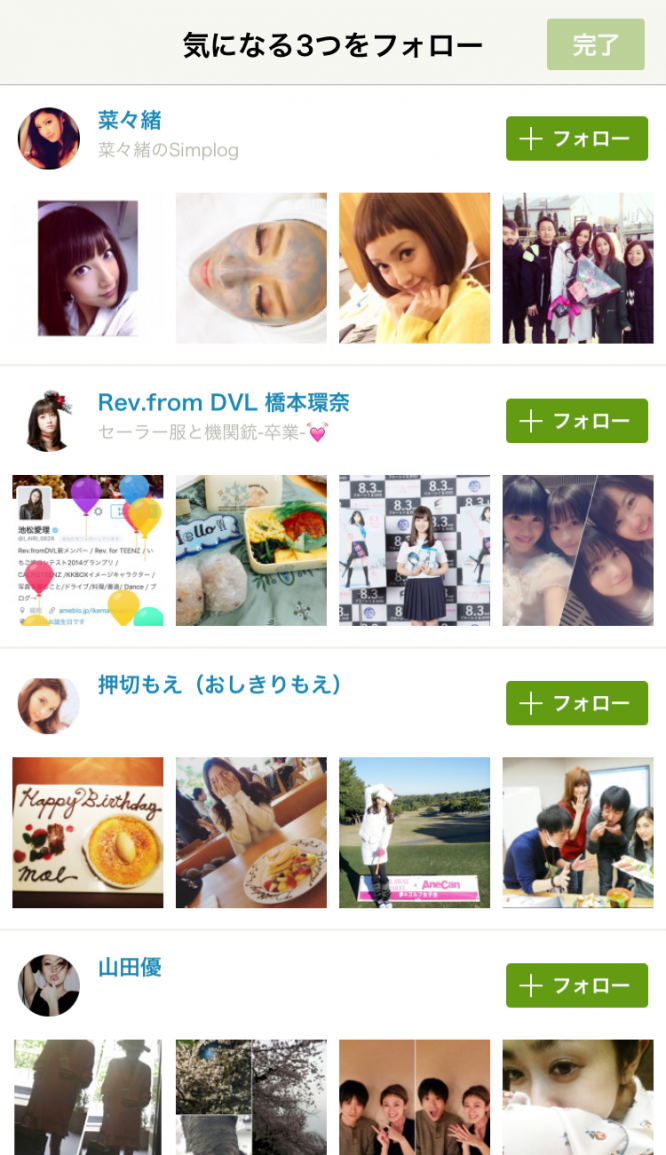Open 山田優's profile name link

130,967
